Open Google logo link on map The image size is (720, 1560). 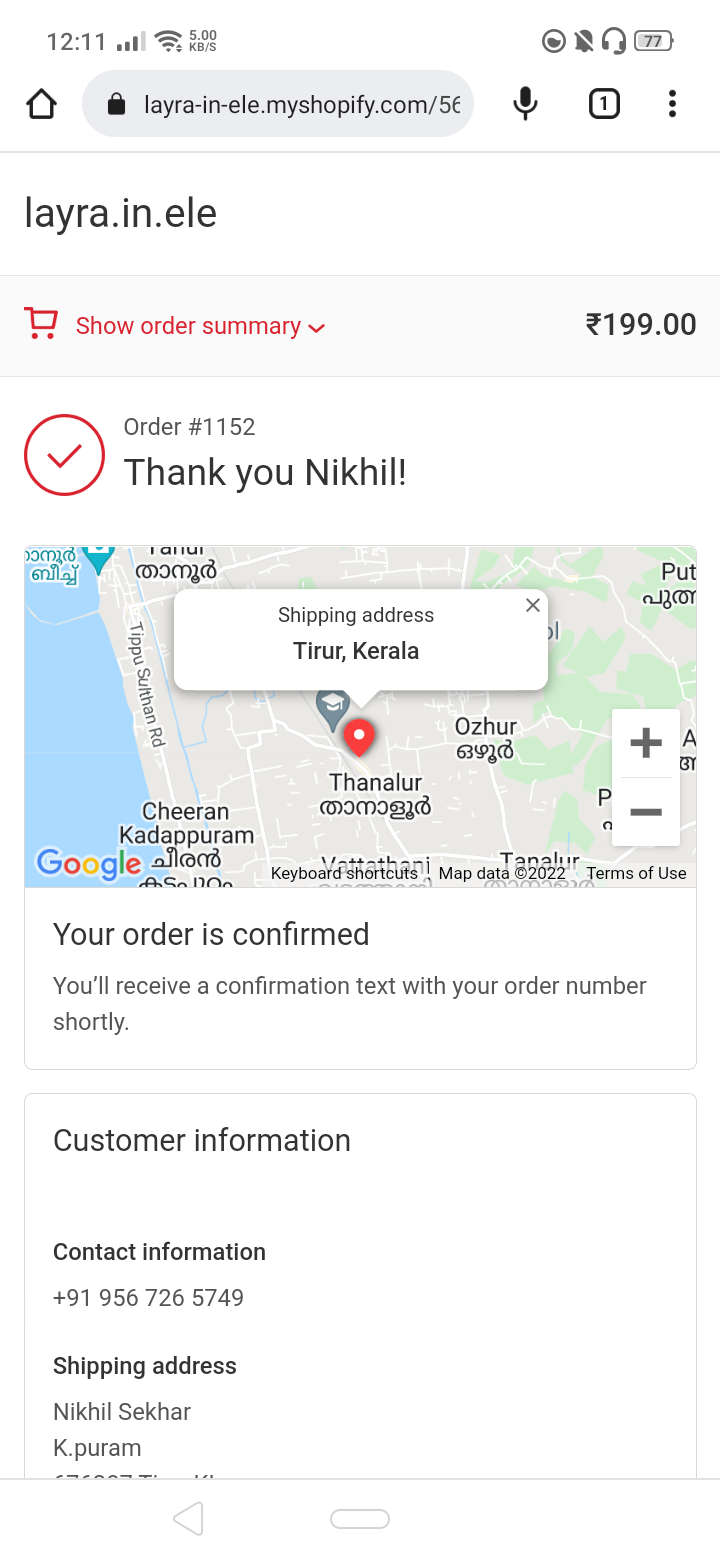point(89,863)
